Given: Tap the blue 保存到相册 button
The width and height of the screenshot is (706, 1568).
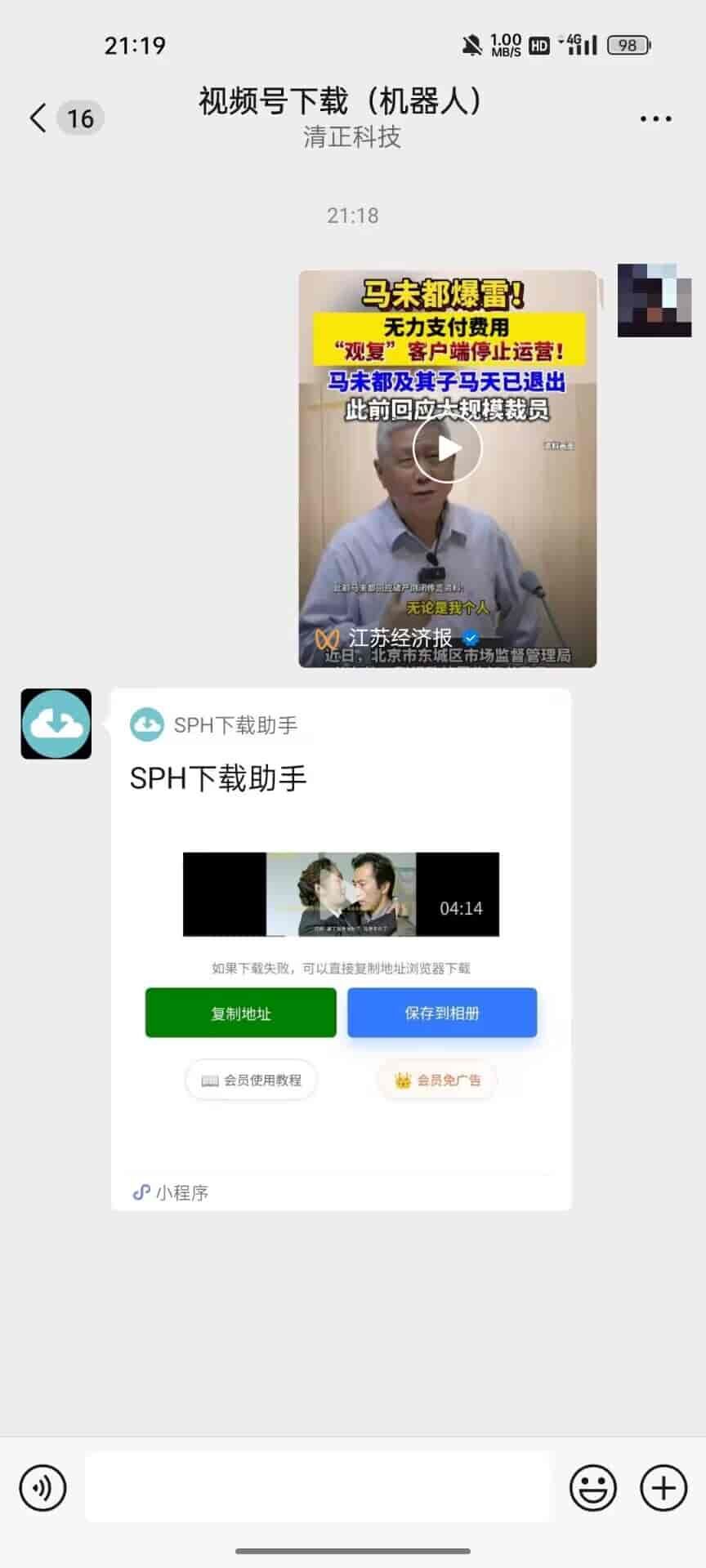Looking at the screenshot, I should (442, 1013).
